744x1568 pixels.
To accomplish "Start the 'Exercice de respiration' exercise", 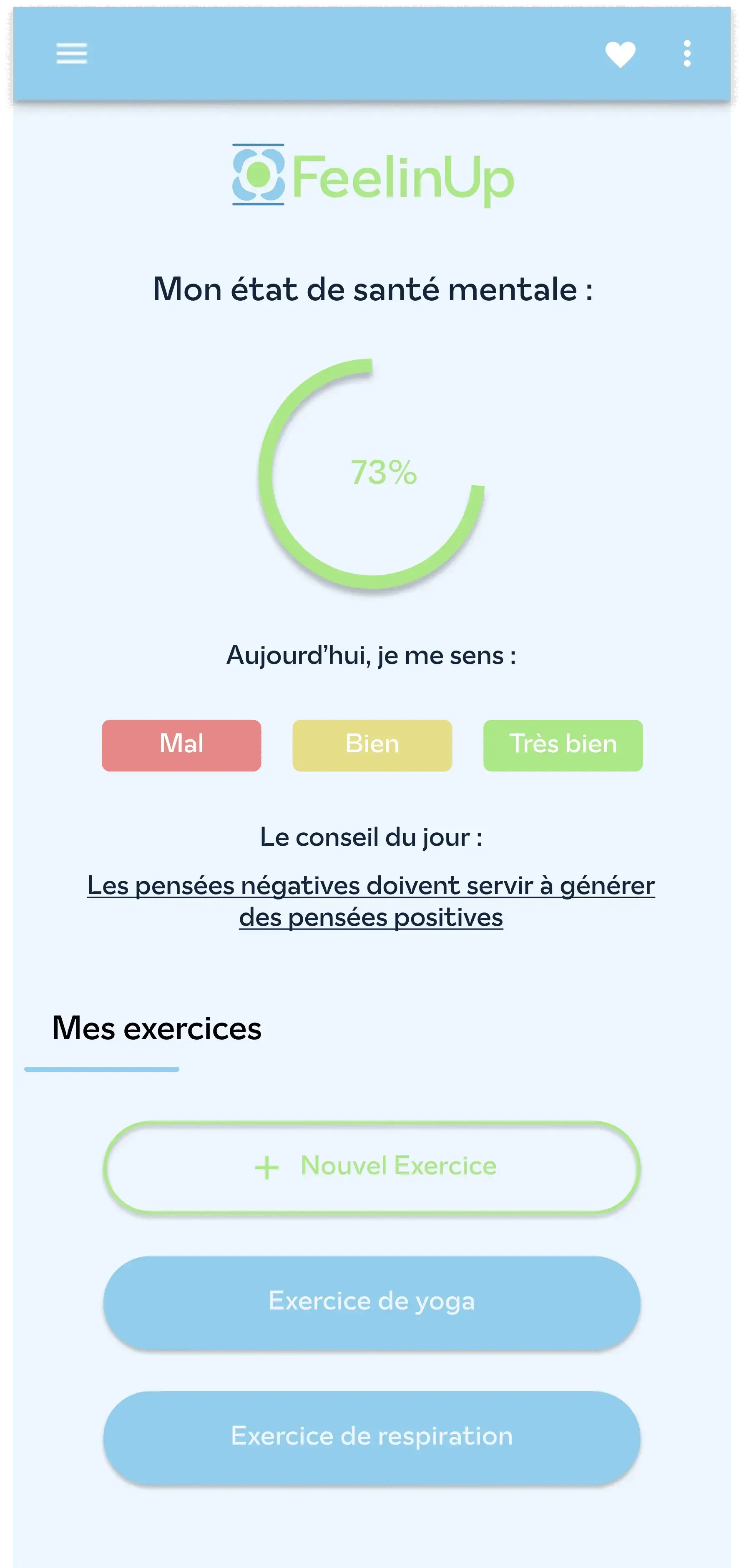I will tap(372, 1435).
